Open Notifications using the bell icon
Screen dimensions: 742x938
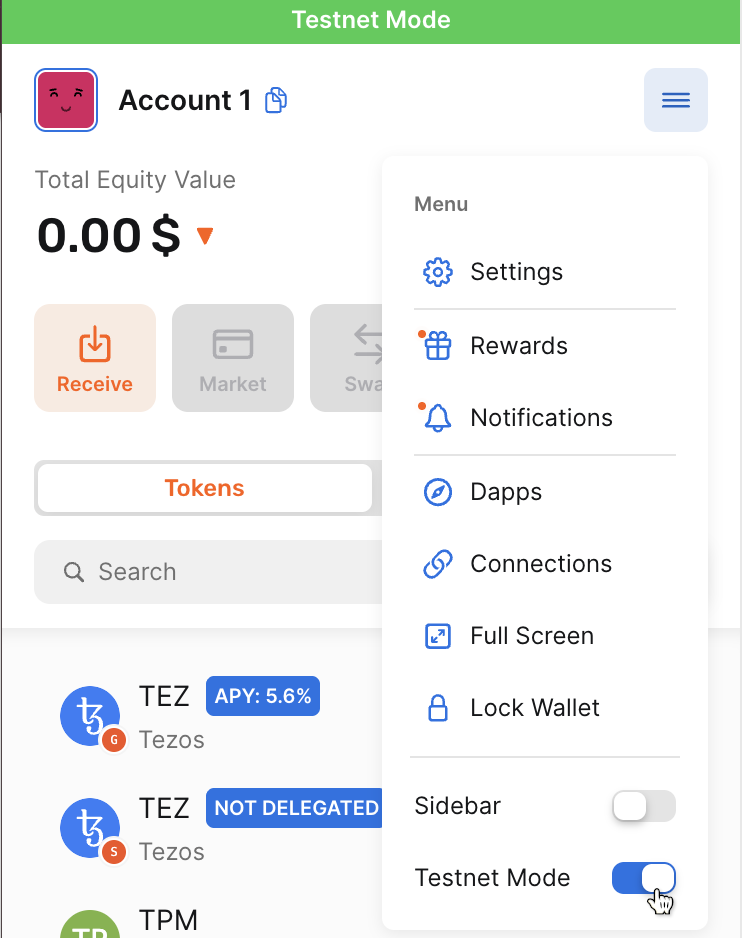point(437,417)
